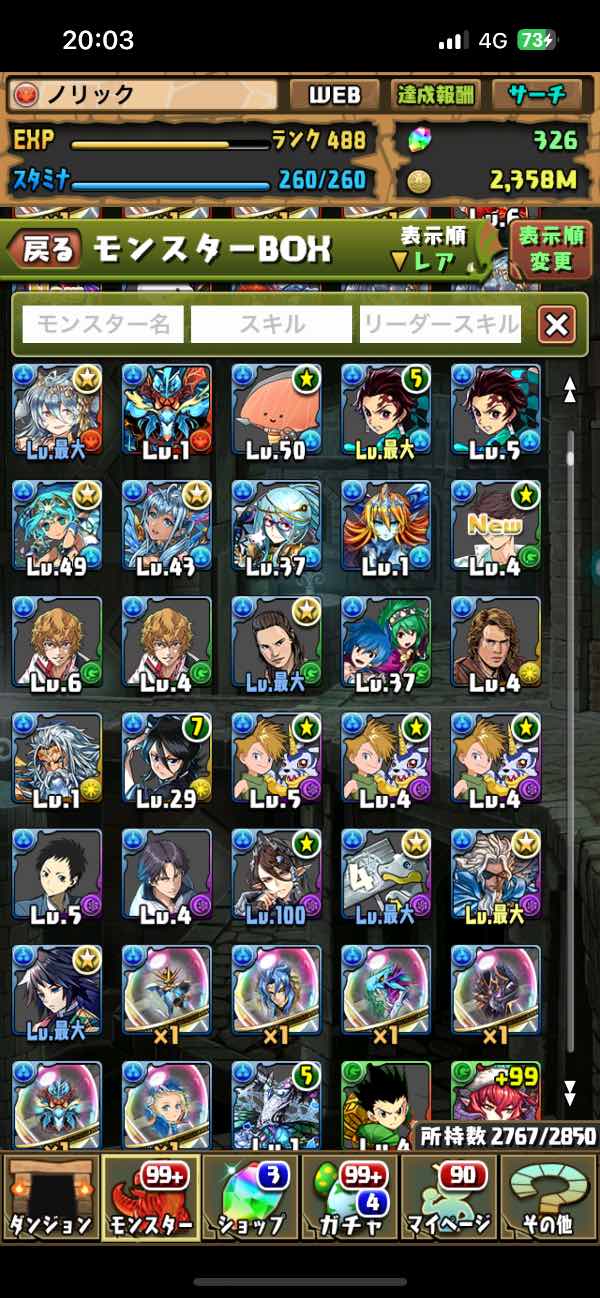Open the WEB button

pyautogui.click(x=333, y=95)
